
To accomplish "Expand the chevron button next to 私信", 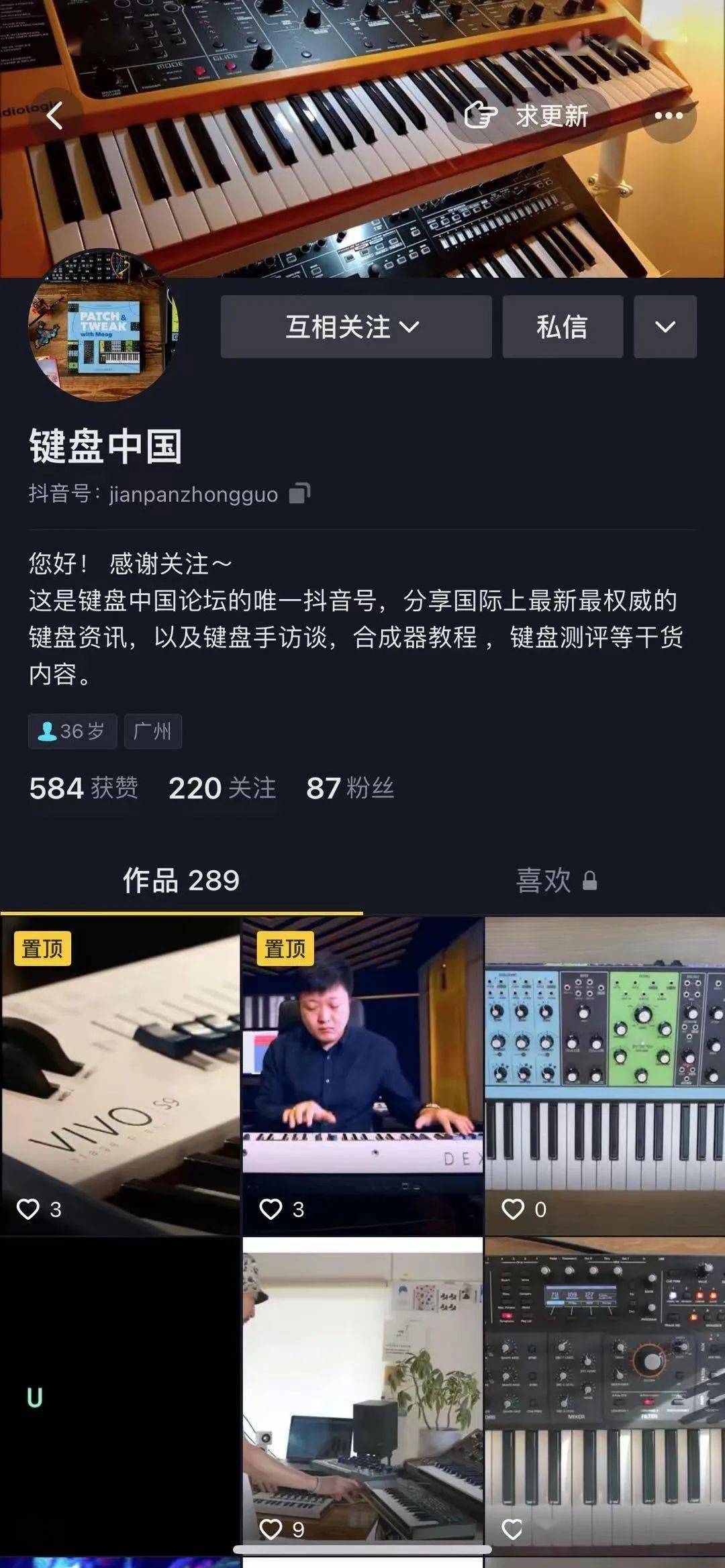I will point(665,327).
